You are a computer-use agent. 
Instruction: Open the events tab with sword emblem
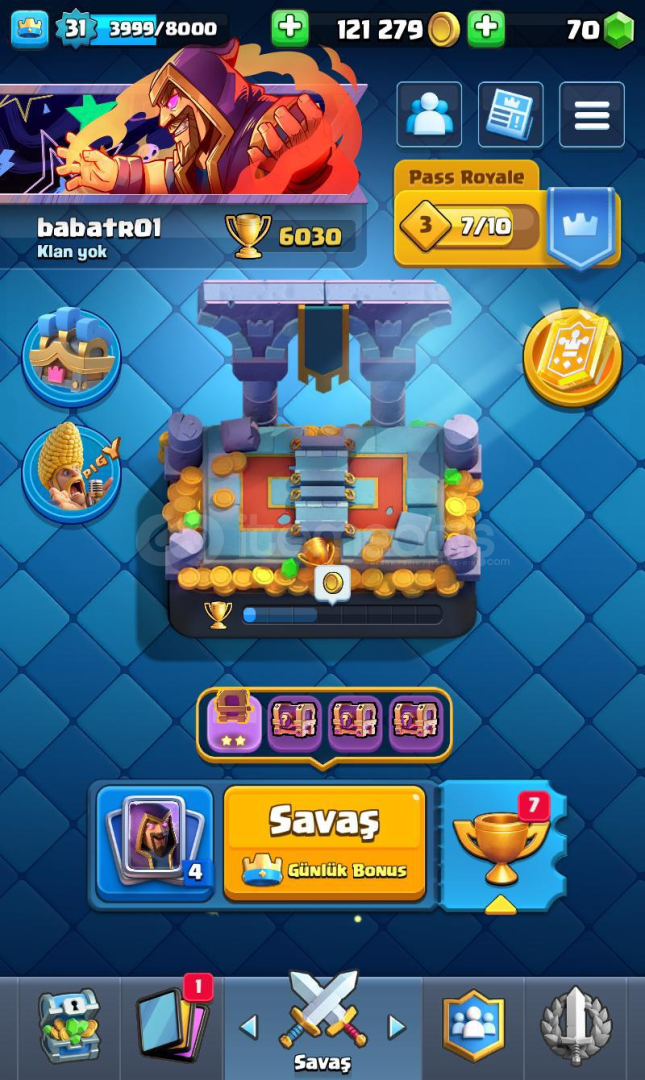tap(575, 1027)
